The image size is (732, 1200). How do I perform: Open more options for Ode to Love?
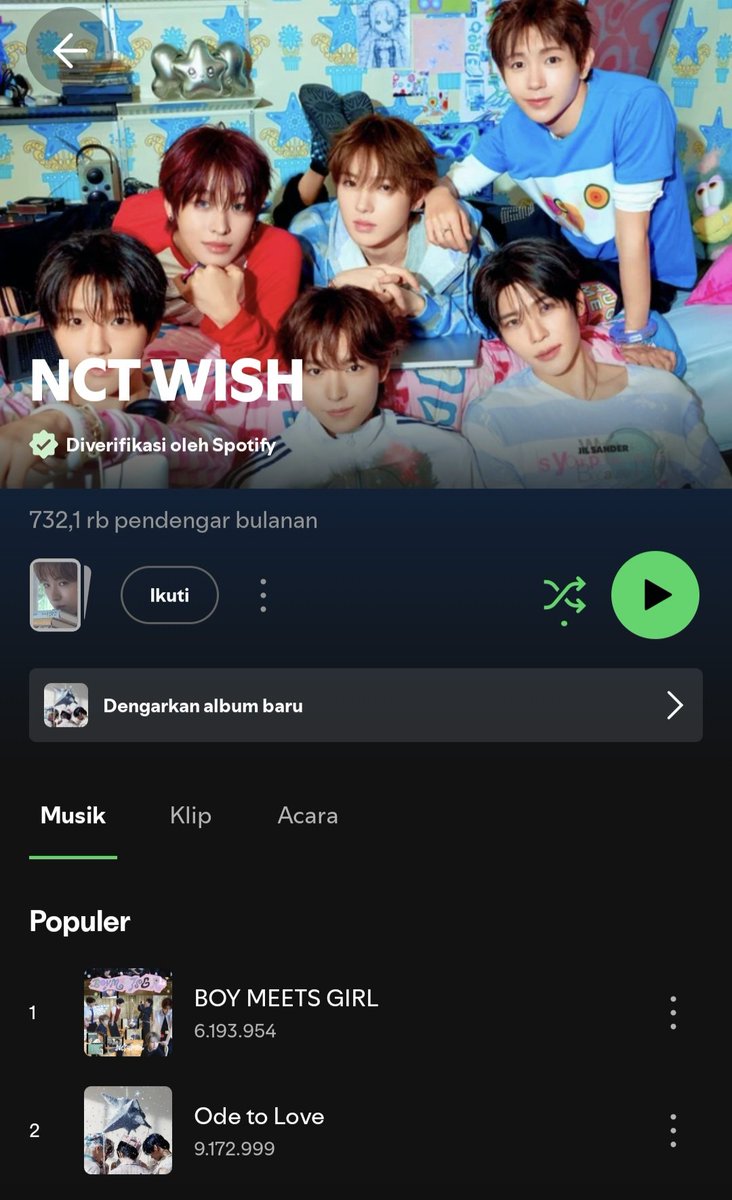673,1130
